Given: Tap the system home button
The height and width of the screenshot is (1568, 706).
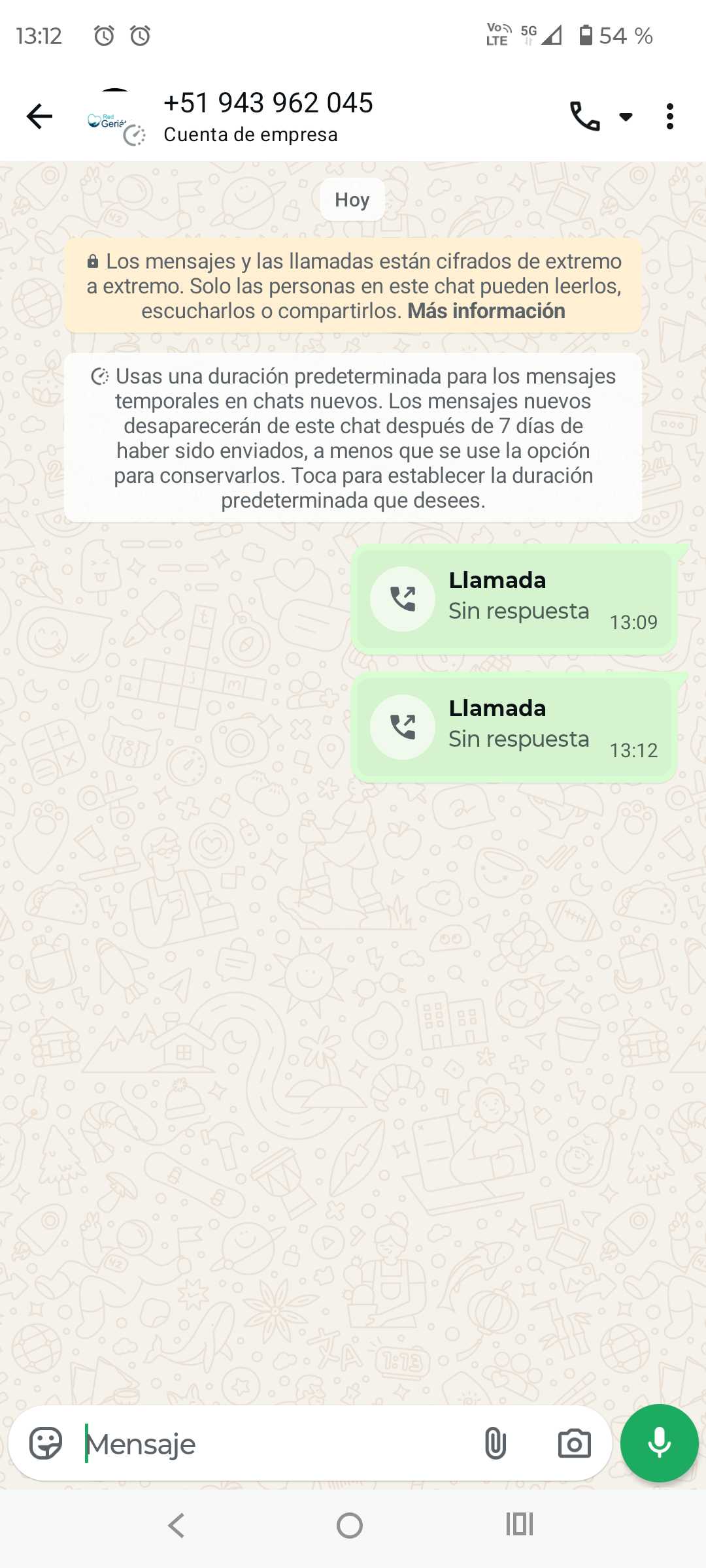Looking at the screenshot, I should [x=350, y=1526].
